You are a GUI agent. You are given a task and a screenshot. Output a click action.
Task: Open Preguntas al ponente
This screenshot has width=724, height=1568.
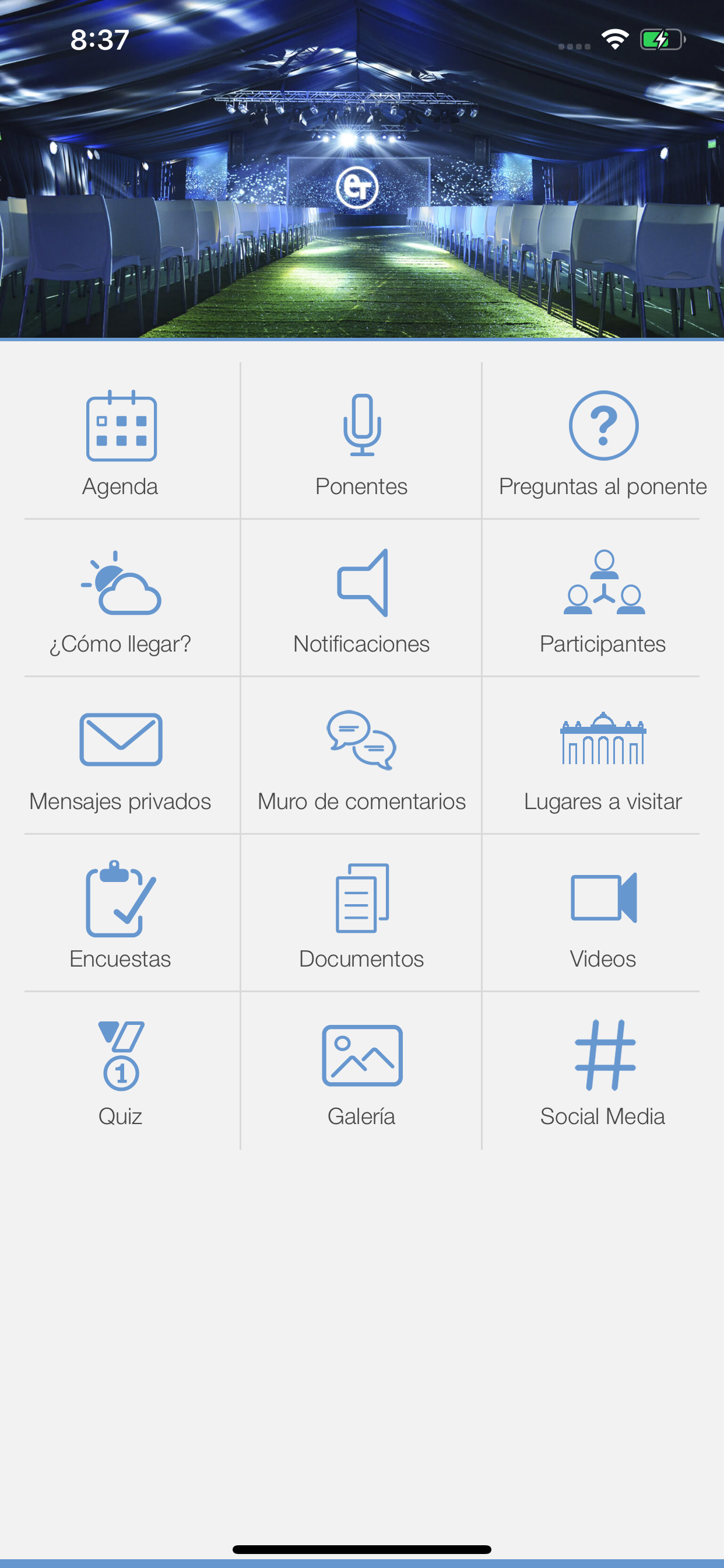[x=602, y=442]
